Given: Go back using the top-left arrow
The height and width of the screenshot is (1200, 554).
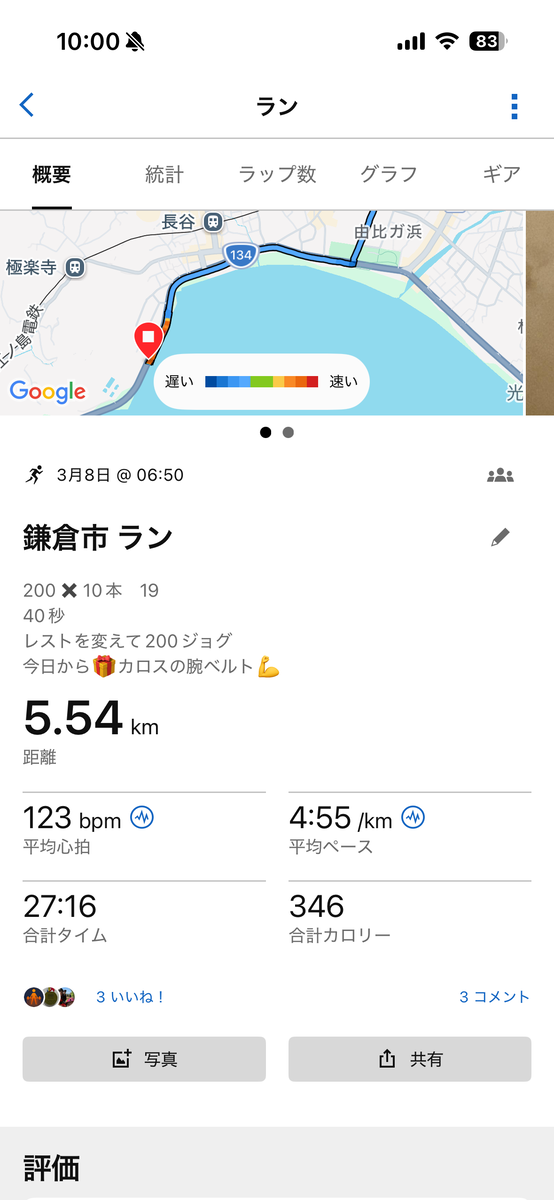Looking at the screenshot, I should [27, 105].
